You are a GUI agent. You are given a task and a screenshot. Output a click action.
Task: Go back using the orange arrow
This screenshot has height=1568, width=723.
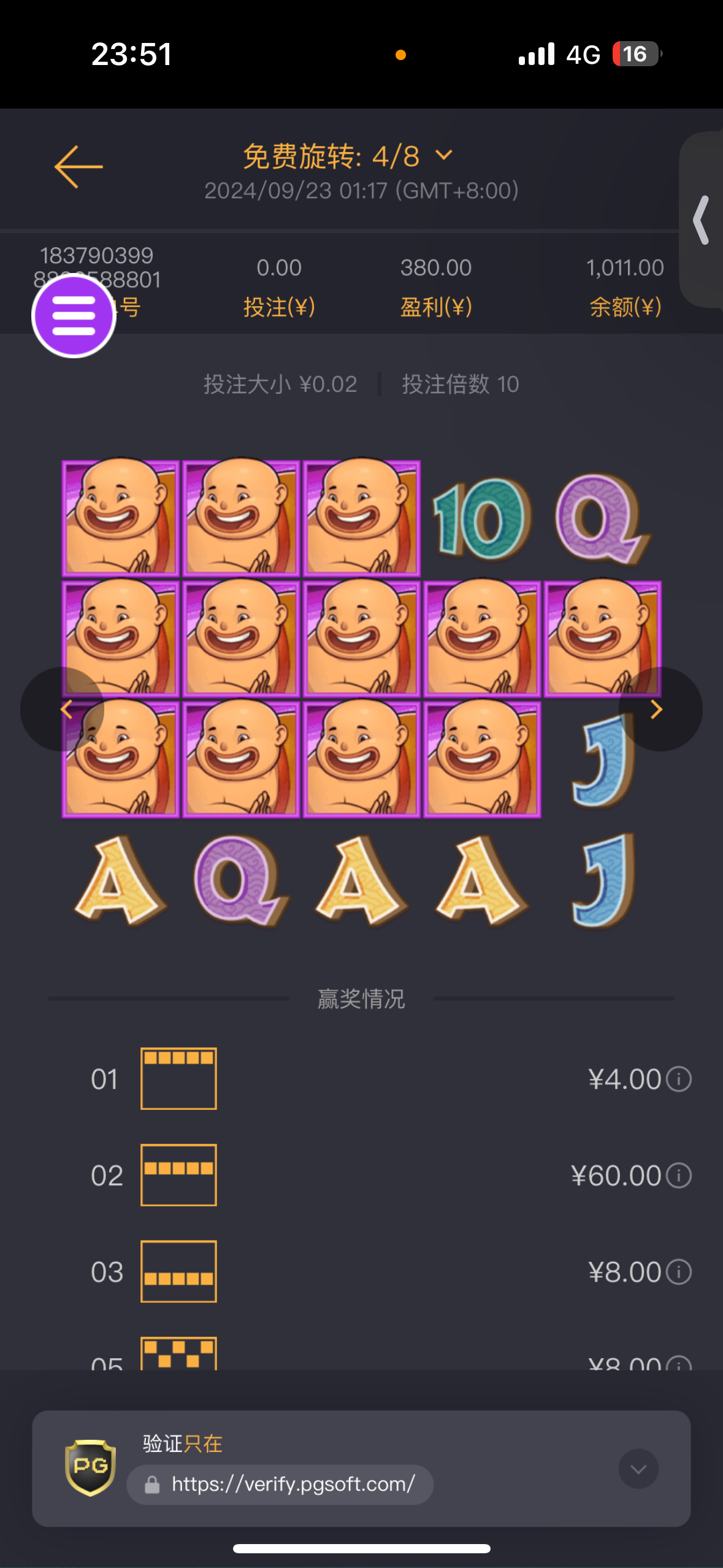(78, 166)
